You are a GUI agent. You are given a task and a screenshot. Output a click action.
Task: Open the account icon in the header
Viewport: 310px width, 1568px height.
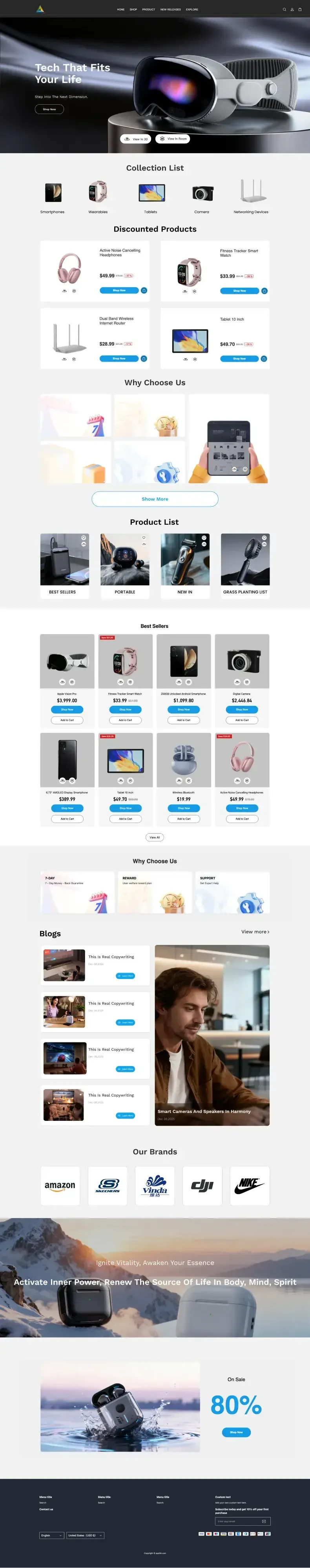(292, 10)
